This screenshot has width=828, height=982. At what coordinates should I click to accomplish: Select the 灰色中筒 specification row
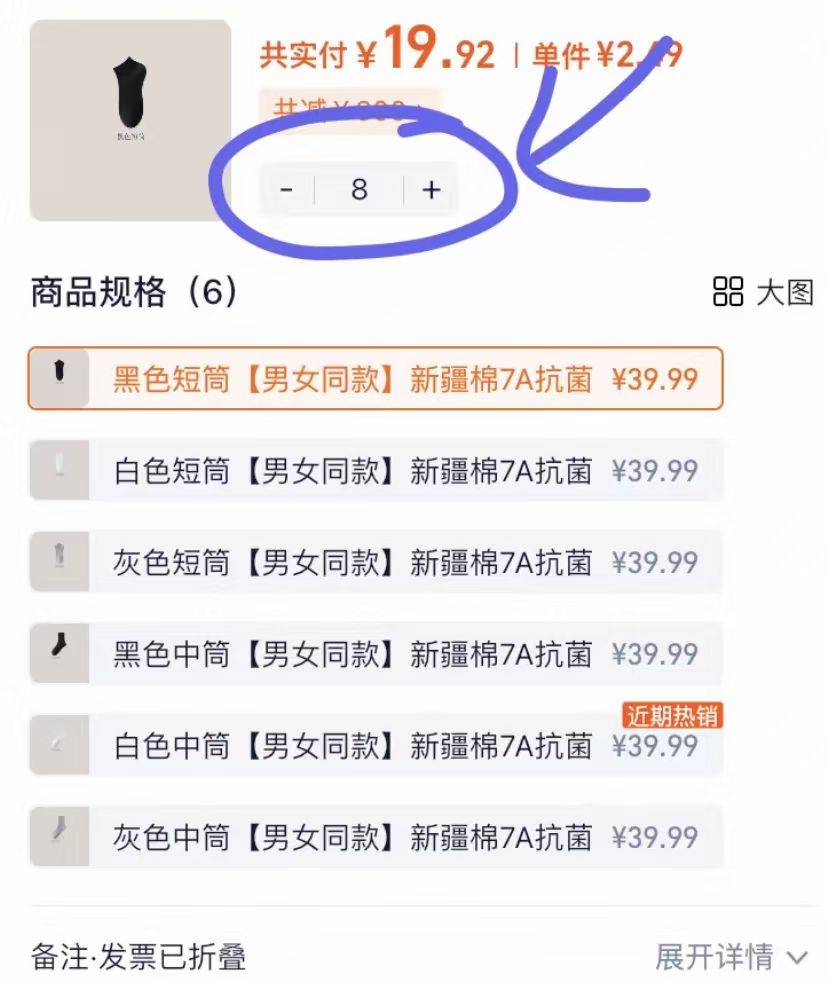[x=380, y=838]
